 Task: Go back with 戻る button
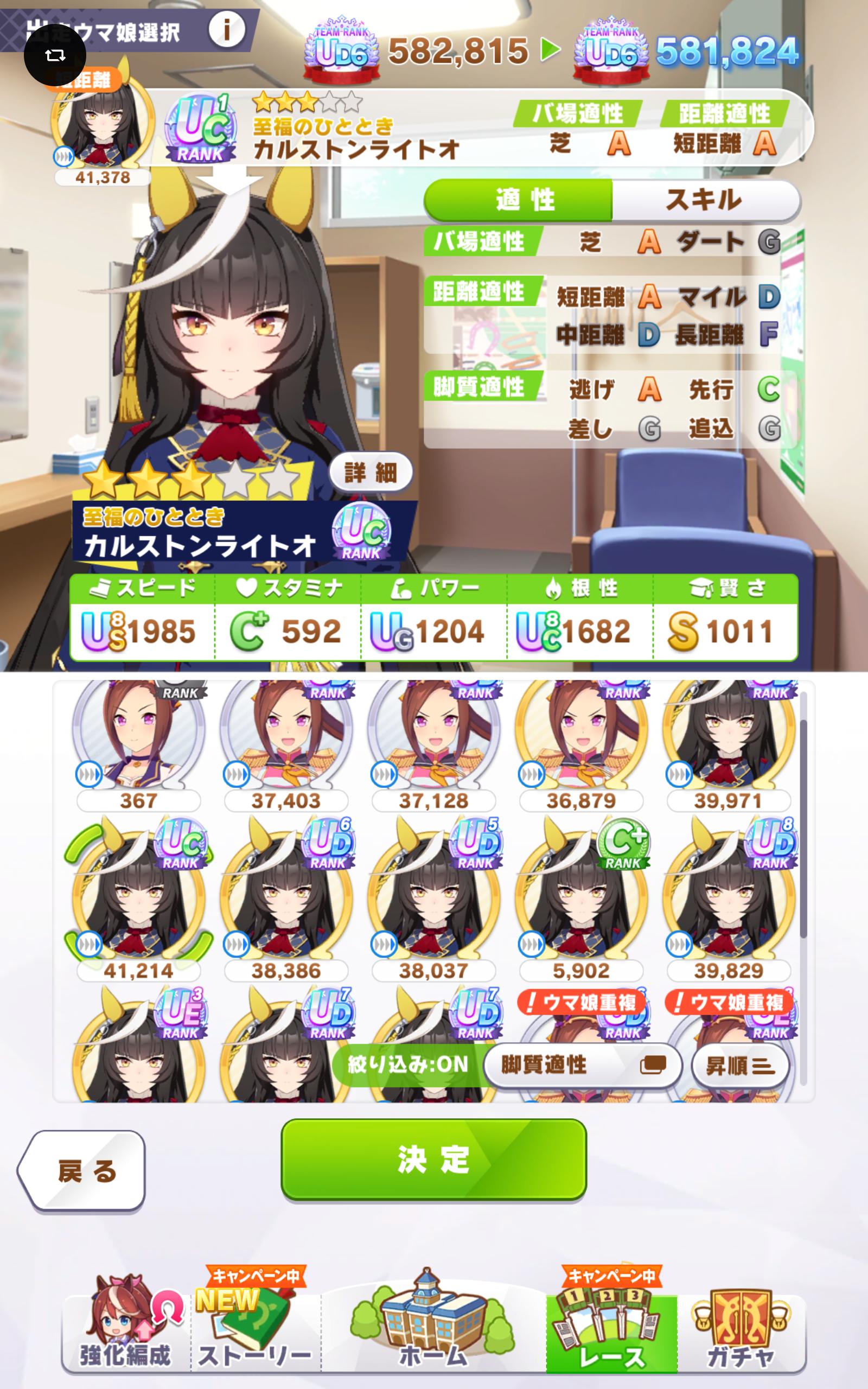83,1171
